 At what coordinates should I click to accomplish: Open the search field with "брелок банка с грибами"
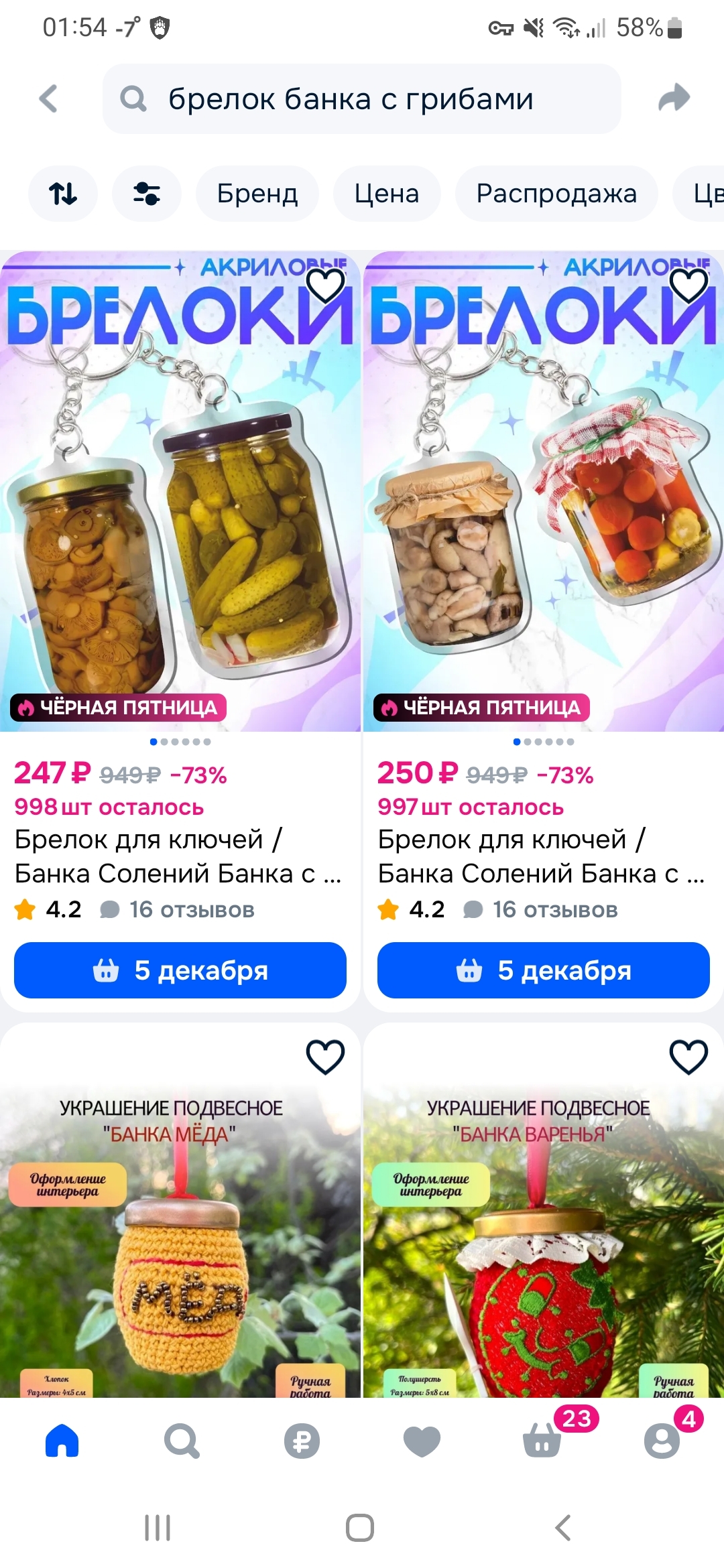(361, 99)
